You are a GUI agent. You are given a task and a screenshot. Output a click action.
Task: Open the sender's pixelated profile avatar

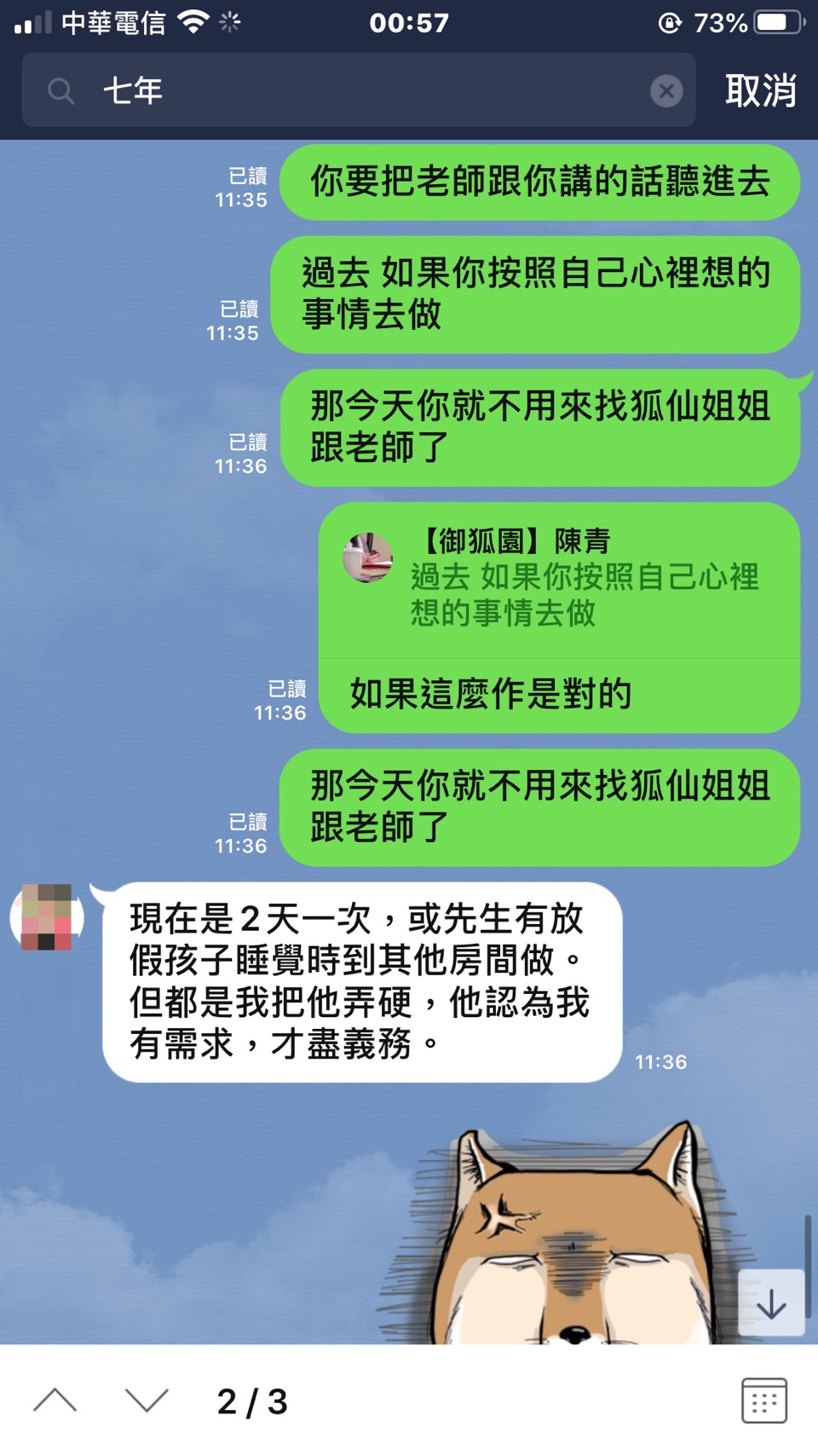click(x=47, y=916)
